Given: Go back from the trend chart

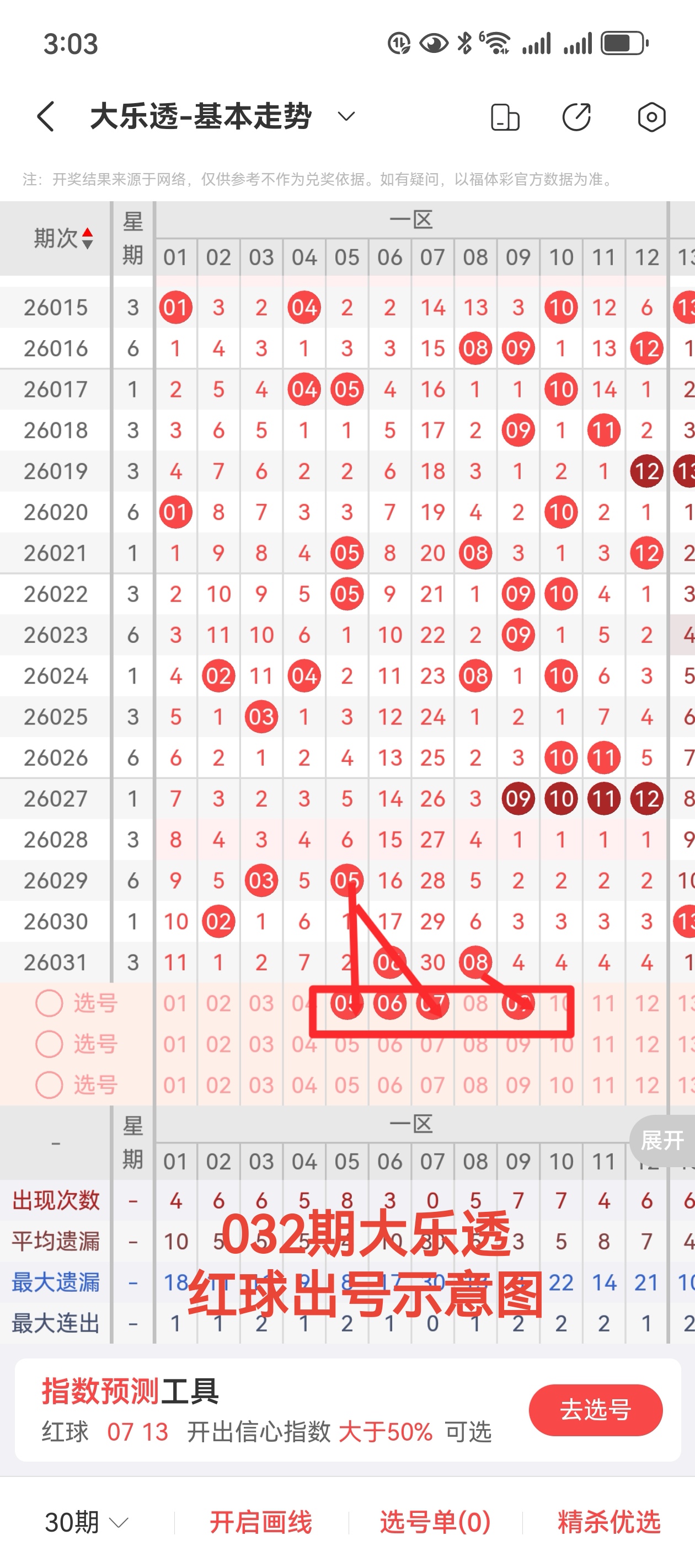Looking at the screenshot, I should tap(46, 116).
